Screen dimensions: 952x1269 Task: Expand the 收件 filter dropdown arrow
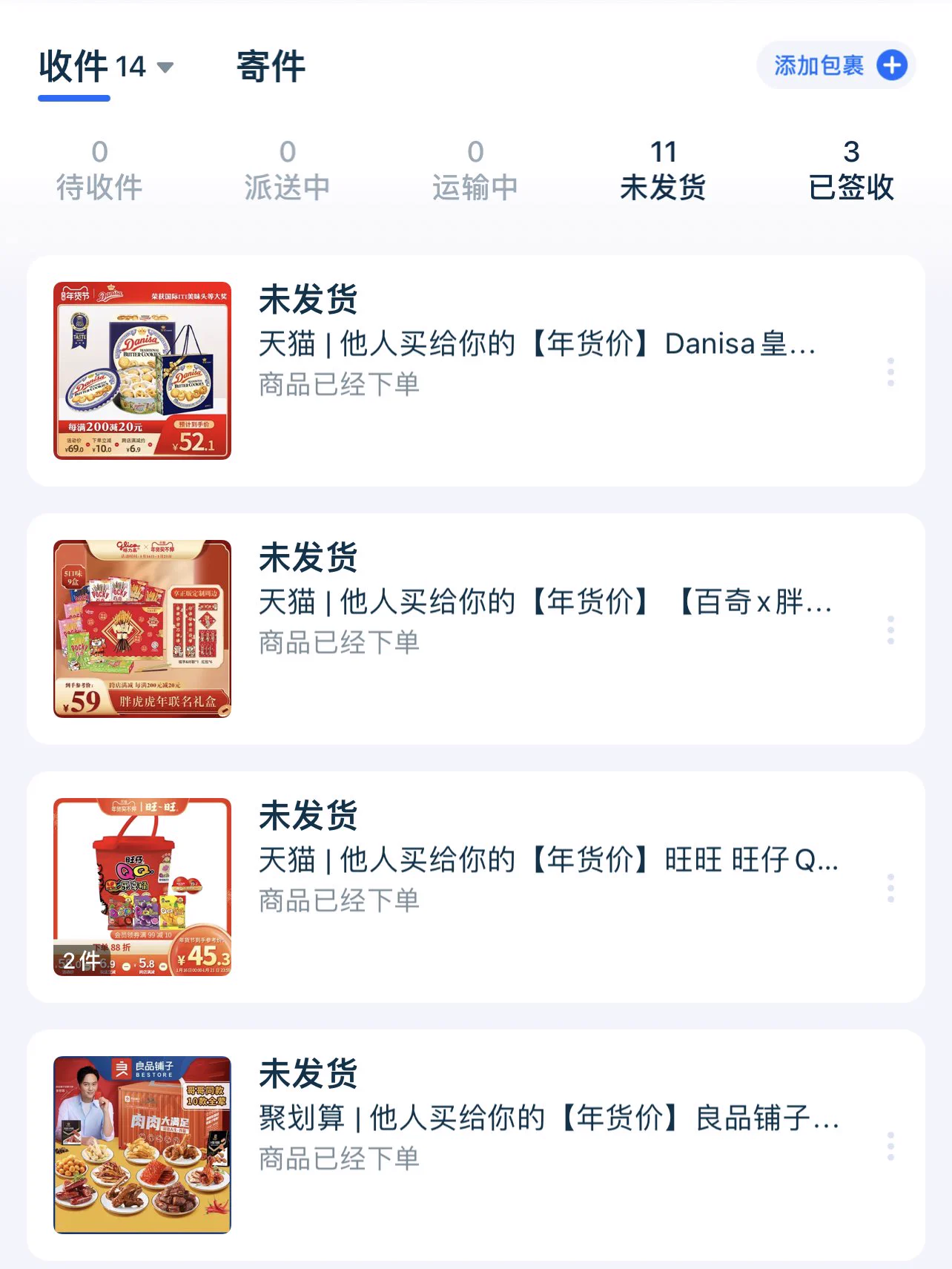[165, 67]
